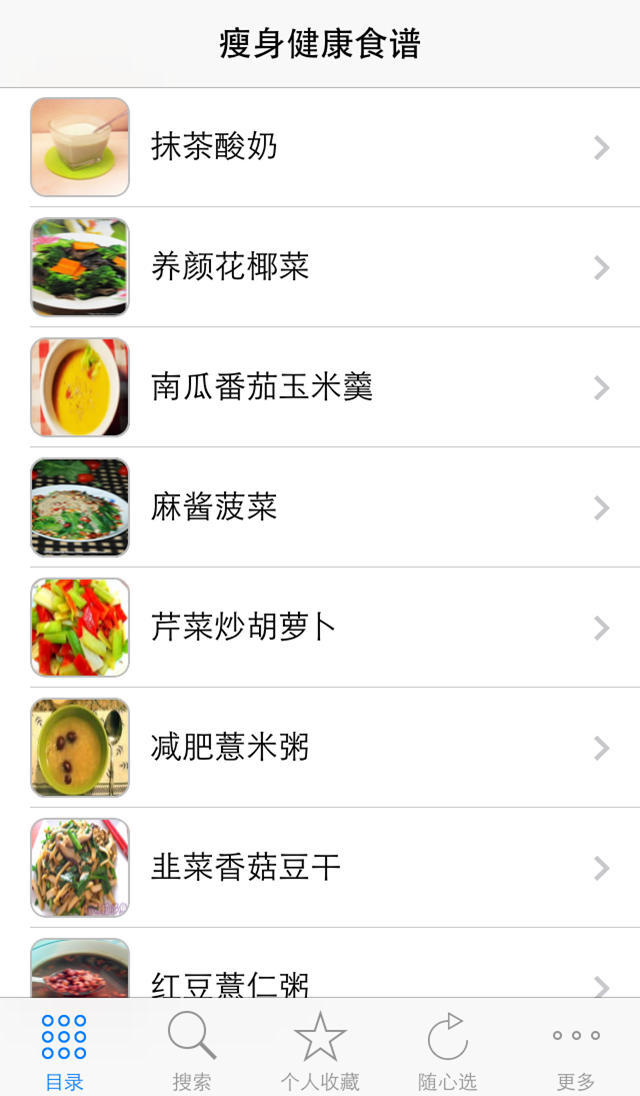Open the 减肥薏米粥 recipe
This screenshot has height=1096, width=640.
pos(320,747)
